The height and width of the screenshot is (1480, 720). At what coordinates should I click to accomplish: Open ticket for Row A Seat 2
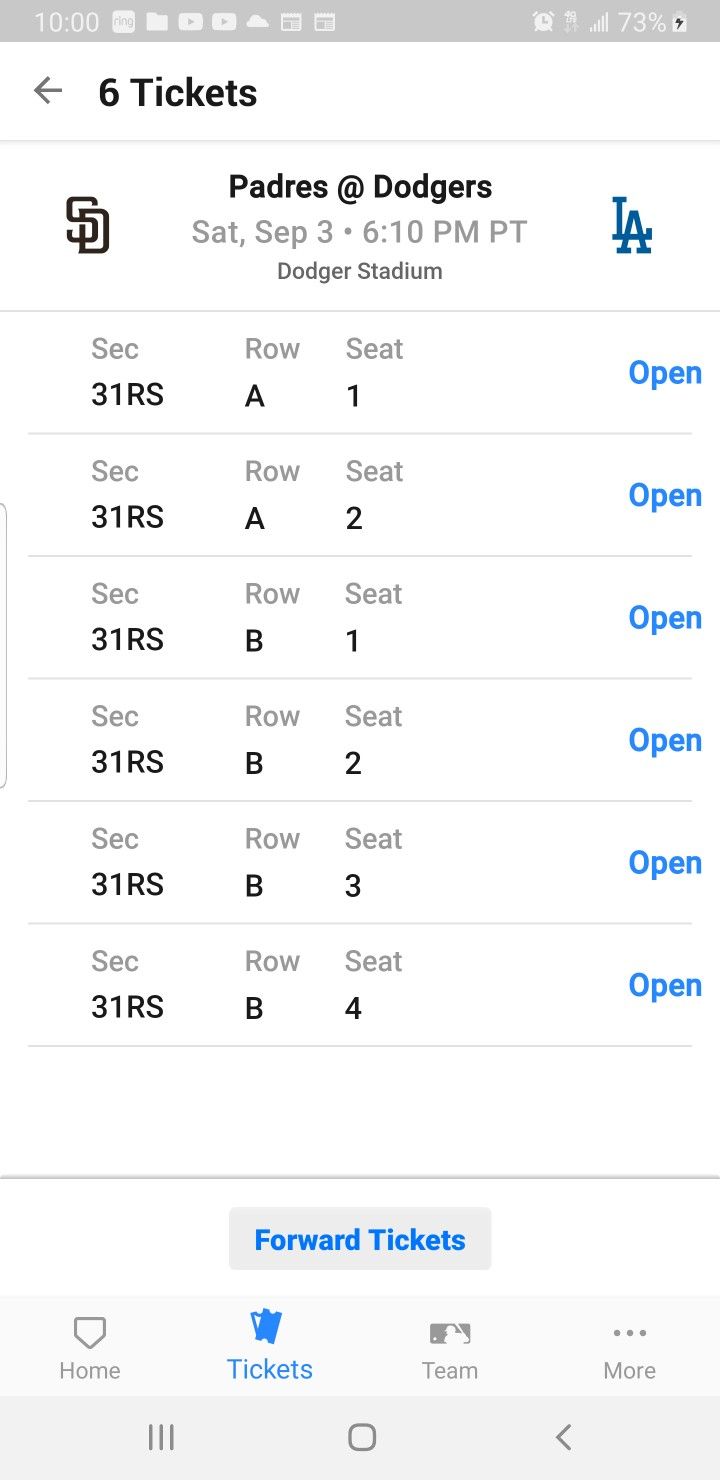pyautogui.click(x=664, y=495)
